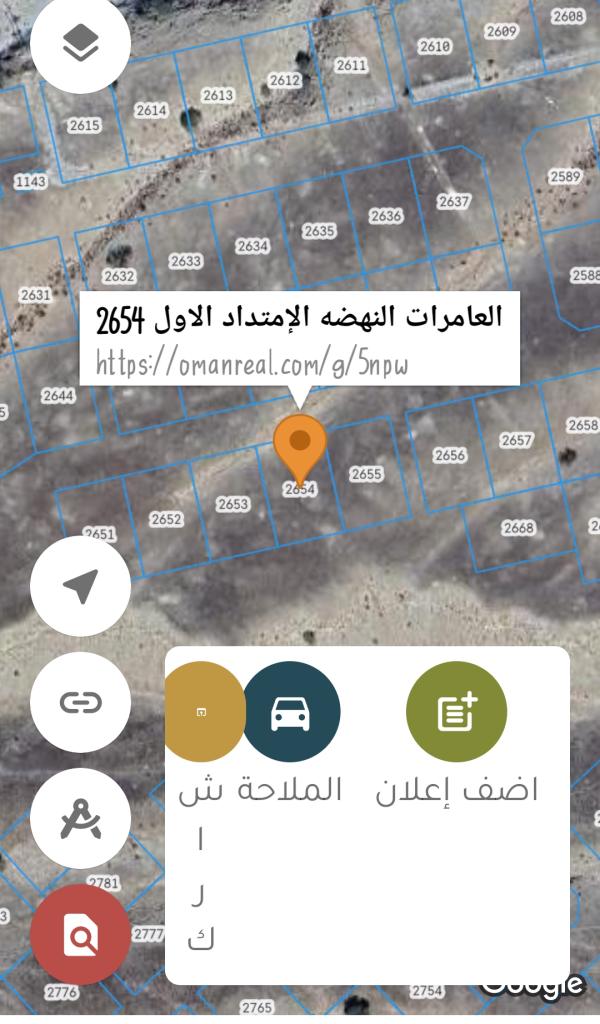Open the measuring compass tool

click(x=80, y=819)
